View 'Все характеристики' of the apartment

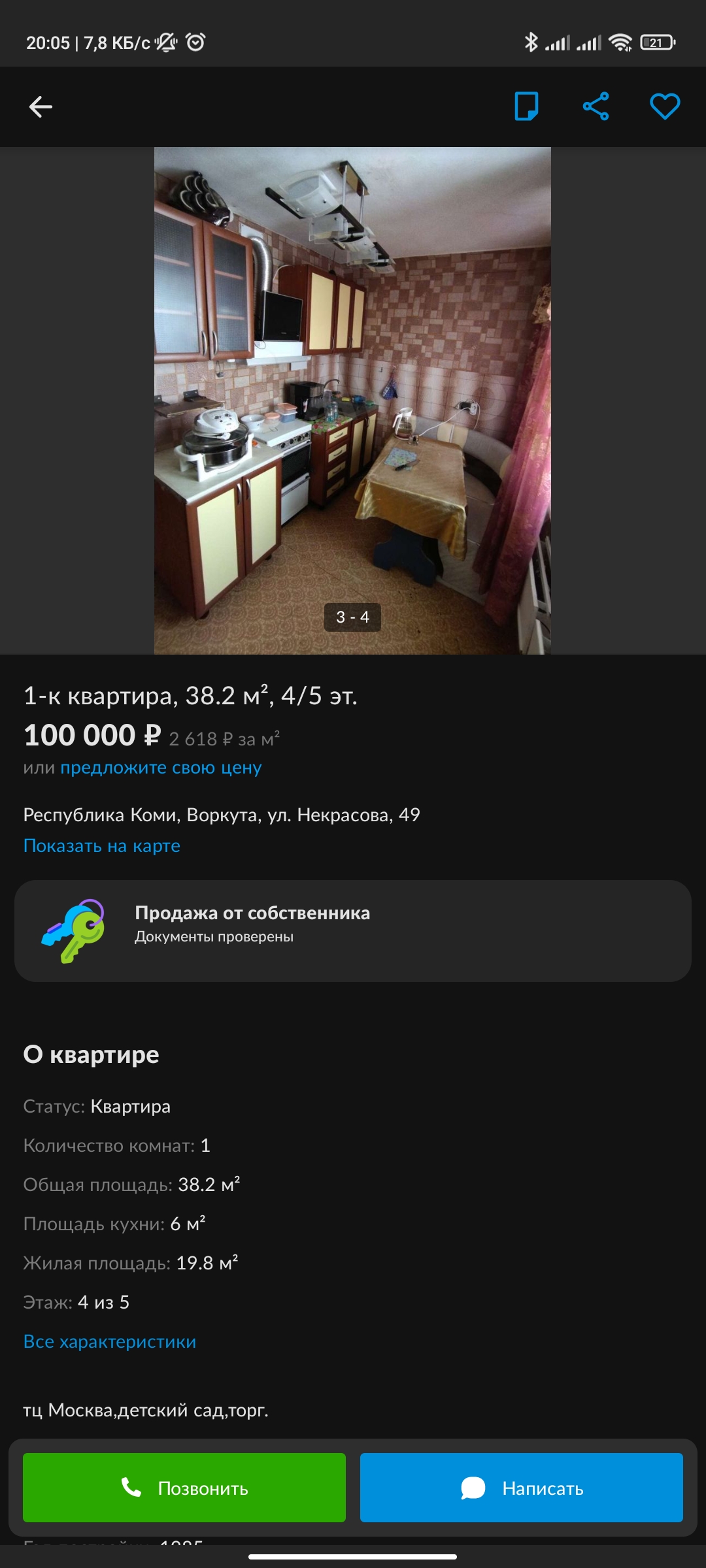tap(110, 1341)
